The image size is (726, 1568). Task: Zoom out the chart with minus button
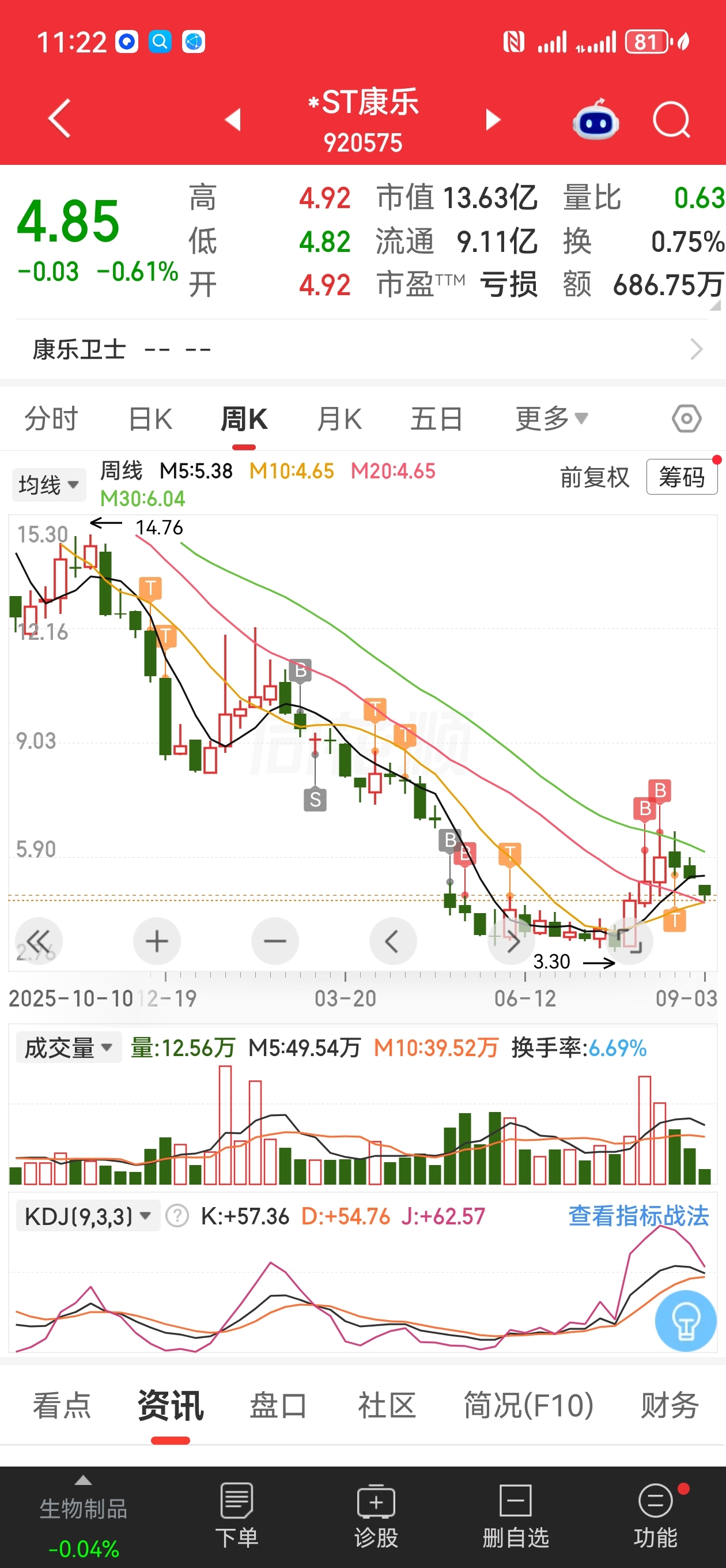point(275,940)
